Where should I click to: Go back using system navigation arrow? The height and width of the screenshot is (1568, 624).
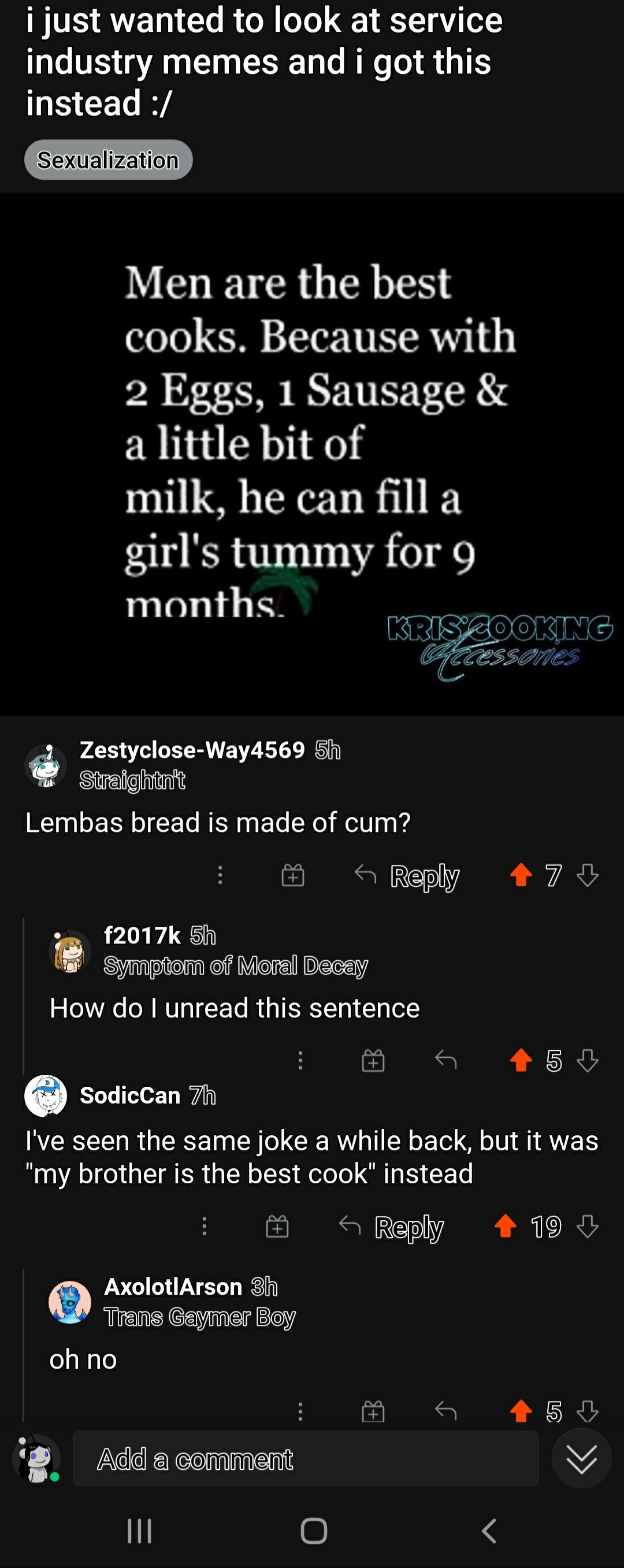(489, 1530)
